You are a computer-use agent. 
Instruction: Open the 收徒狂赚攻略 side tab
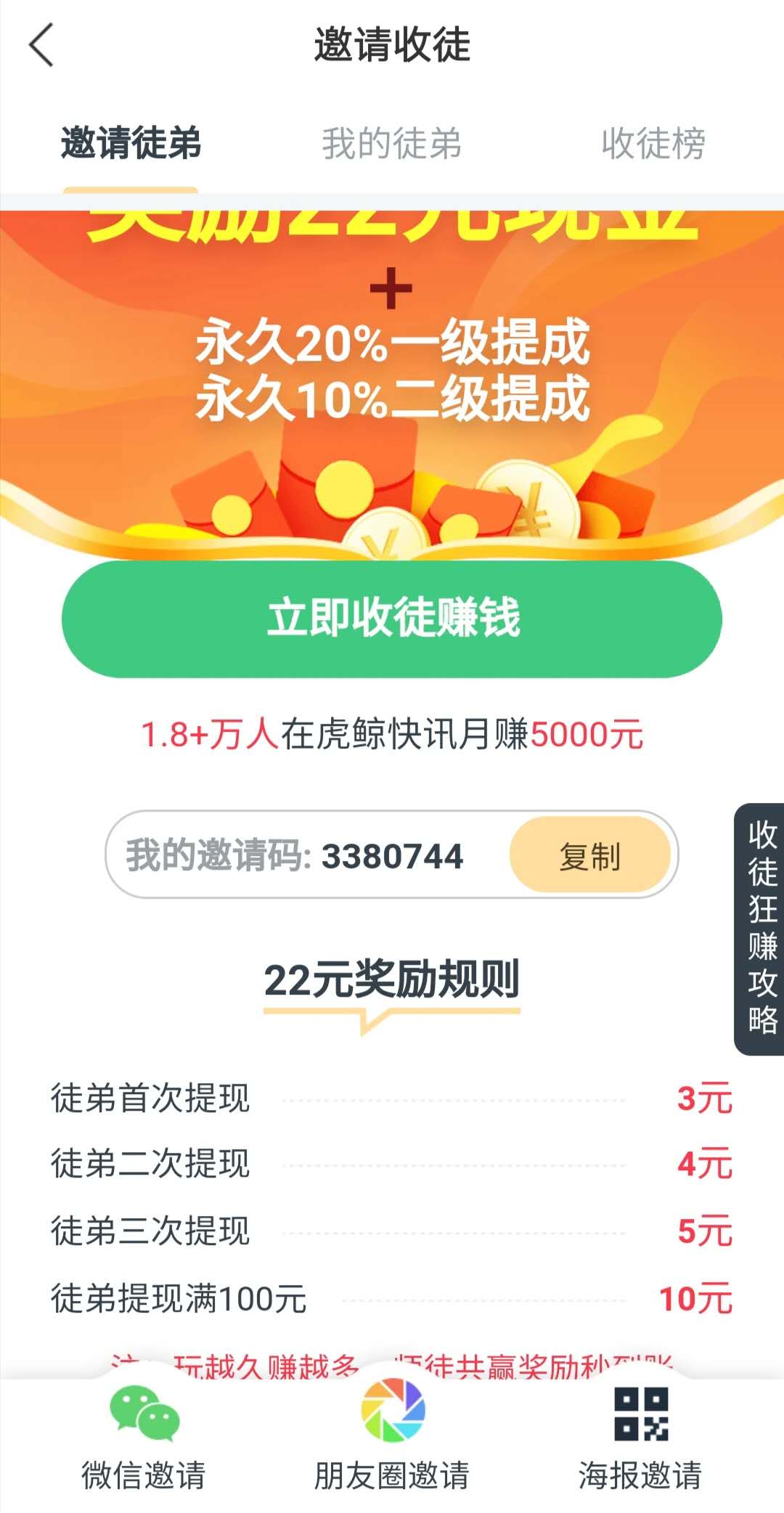pos(761,928)
